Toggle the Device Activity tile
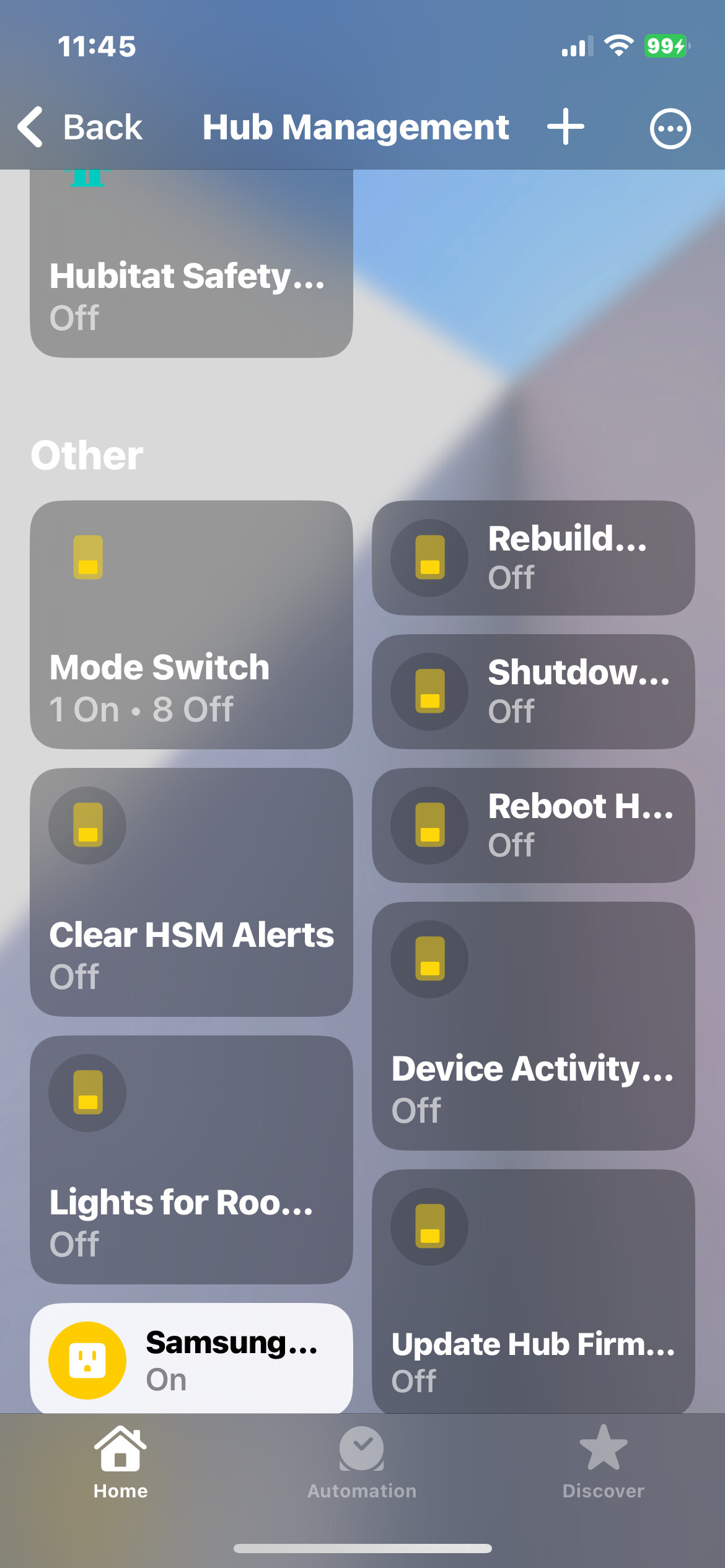The height and width of the screenshot is (1568, 725). tap(534, 1026)
